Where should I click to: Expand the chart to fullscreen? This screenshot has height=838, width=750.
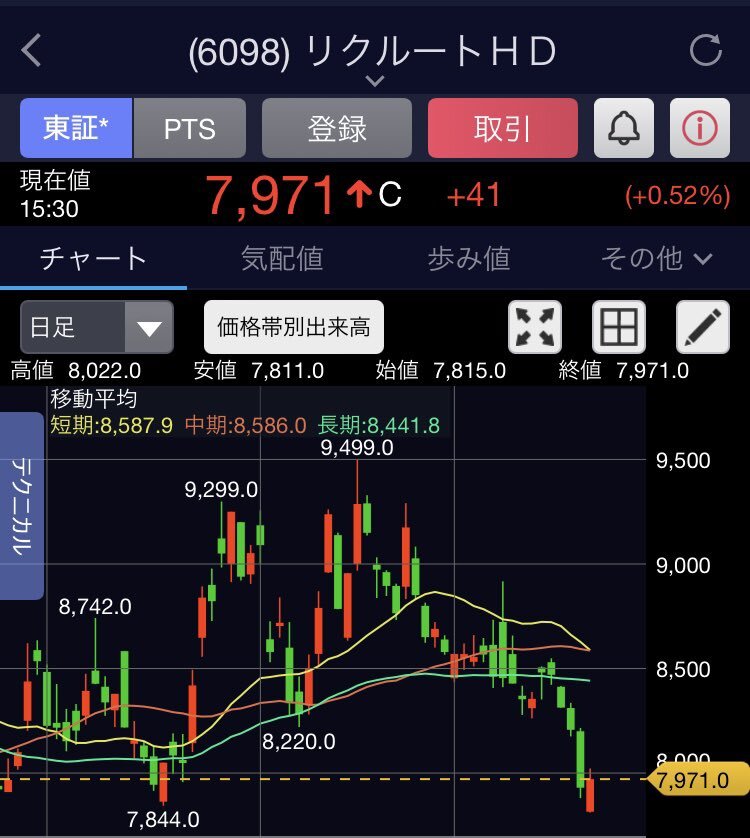pos(535,327)
